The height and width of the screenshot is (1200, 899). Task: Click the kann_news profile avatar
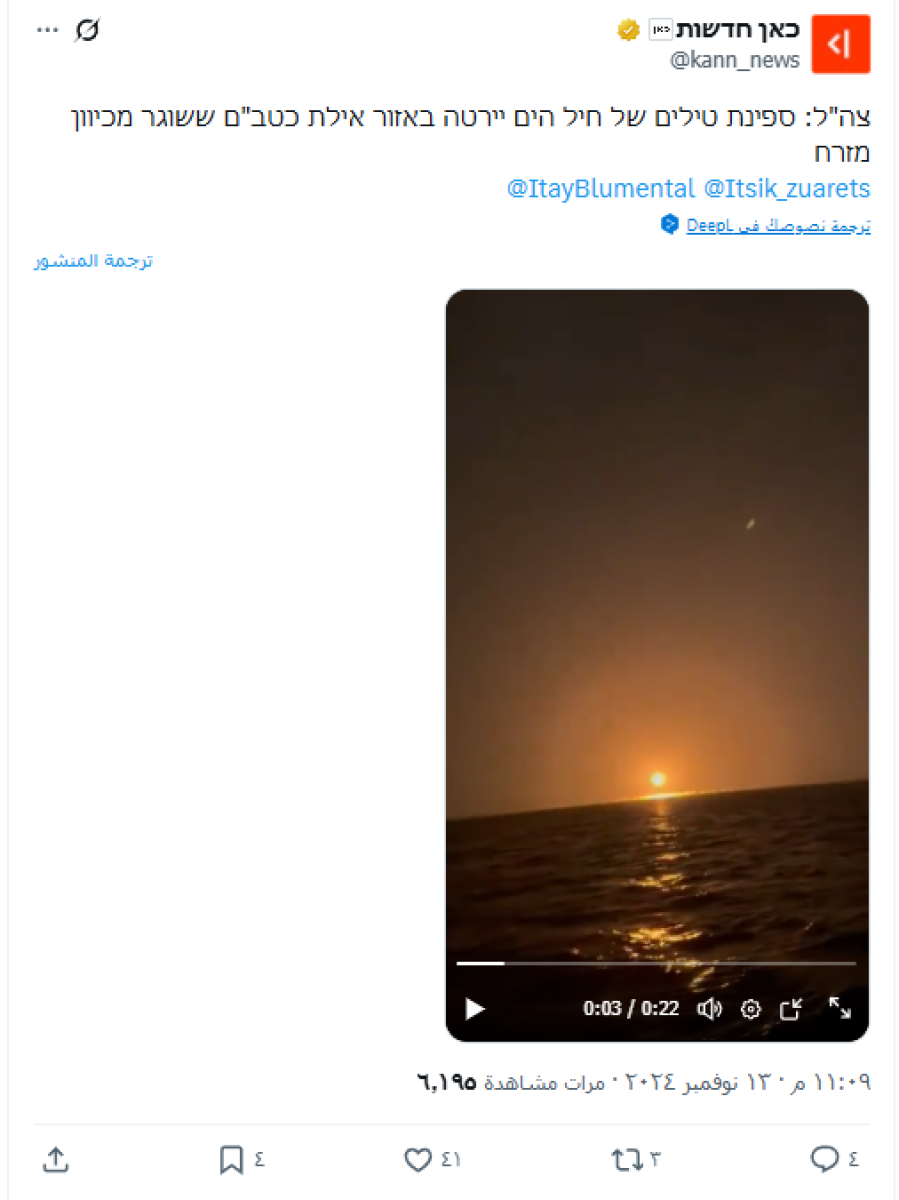[841, 44]
